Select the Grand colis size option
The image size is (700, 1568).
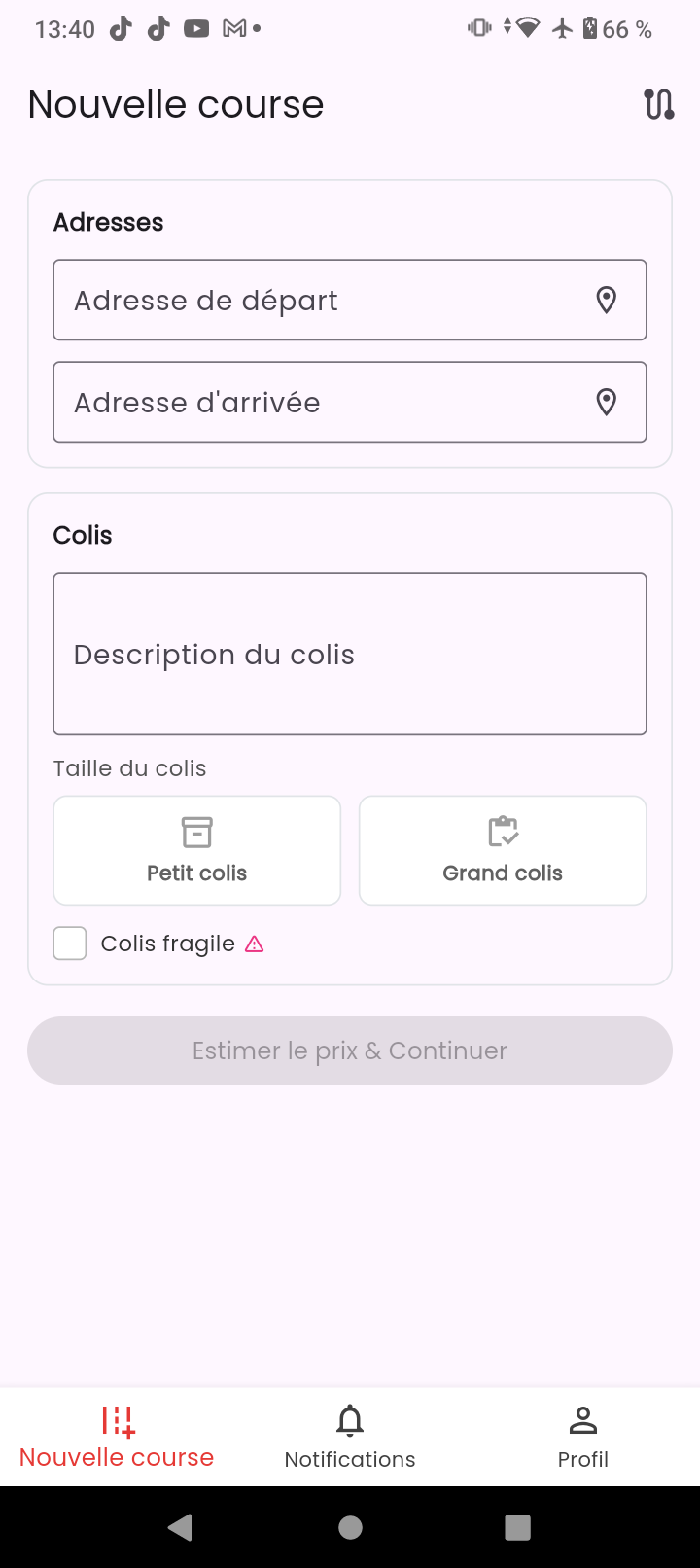[502, 849]
